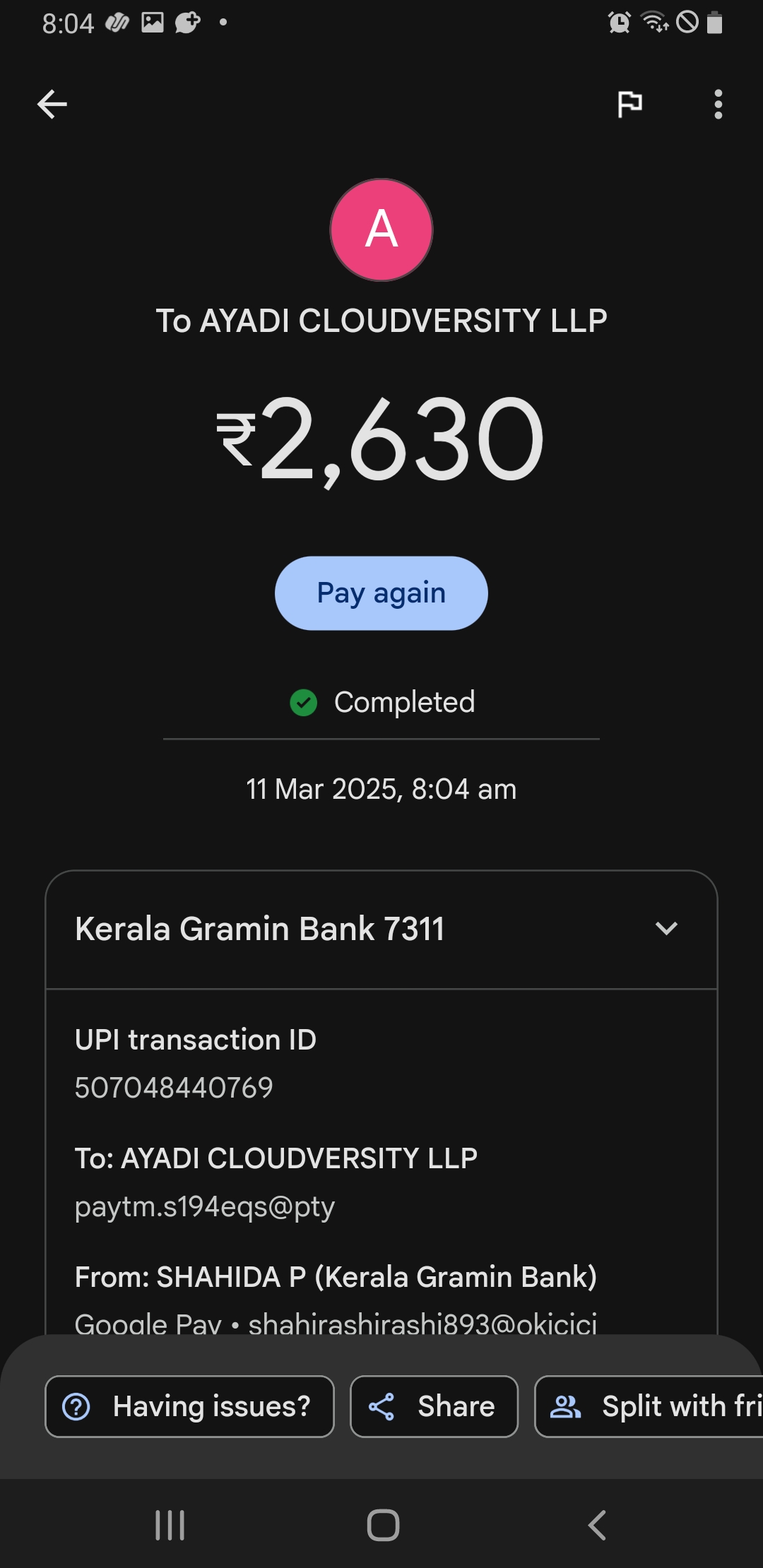Go back using the top arrow

pos(52,105)
